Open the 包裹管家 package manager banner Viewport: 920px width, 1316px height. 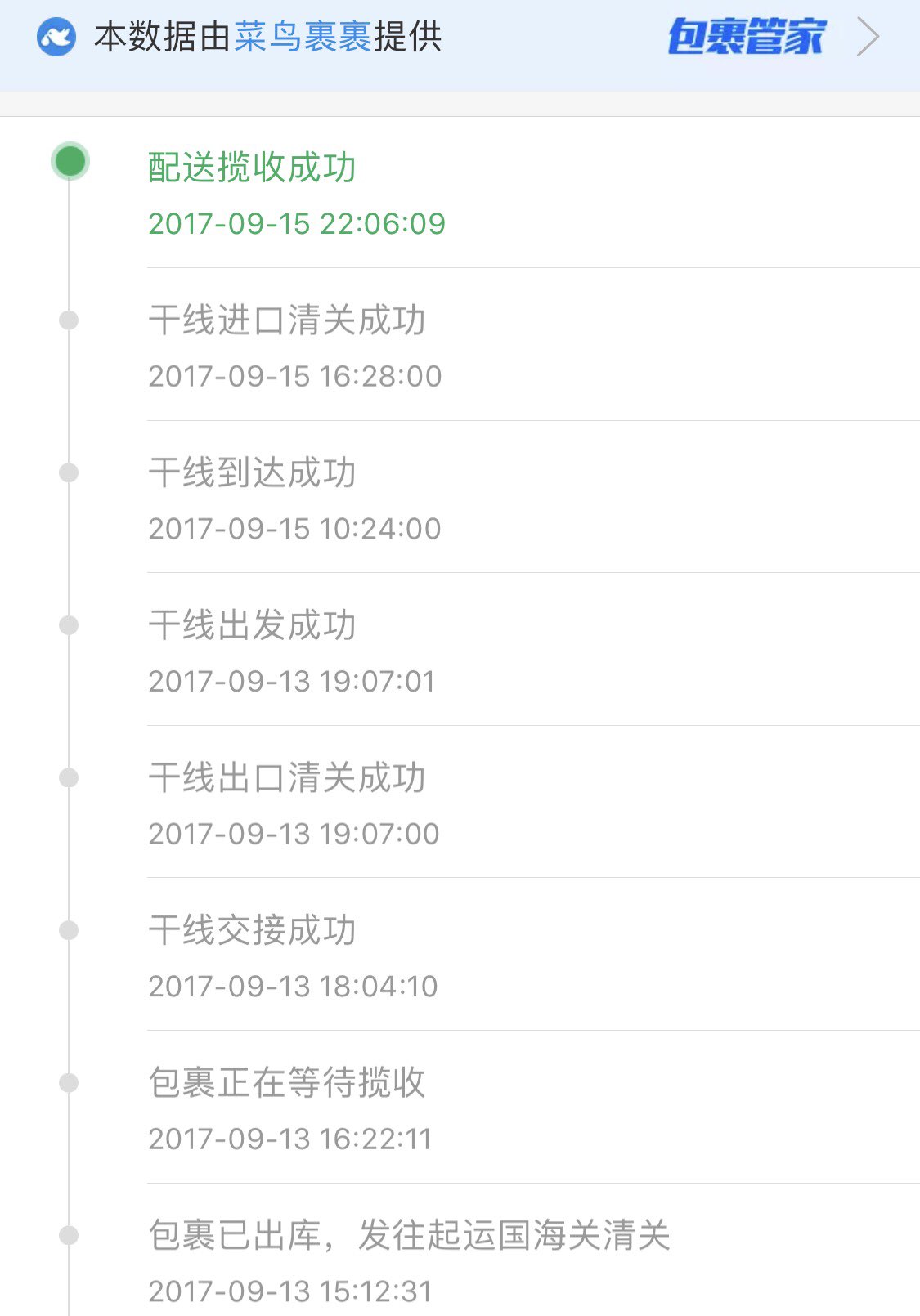pyautogui.click(x=747, y=38)
